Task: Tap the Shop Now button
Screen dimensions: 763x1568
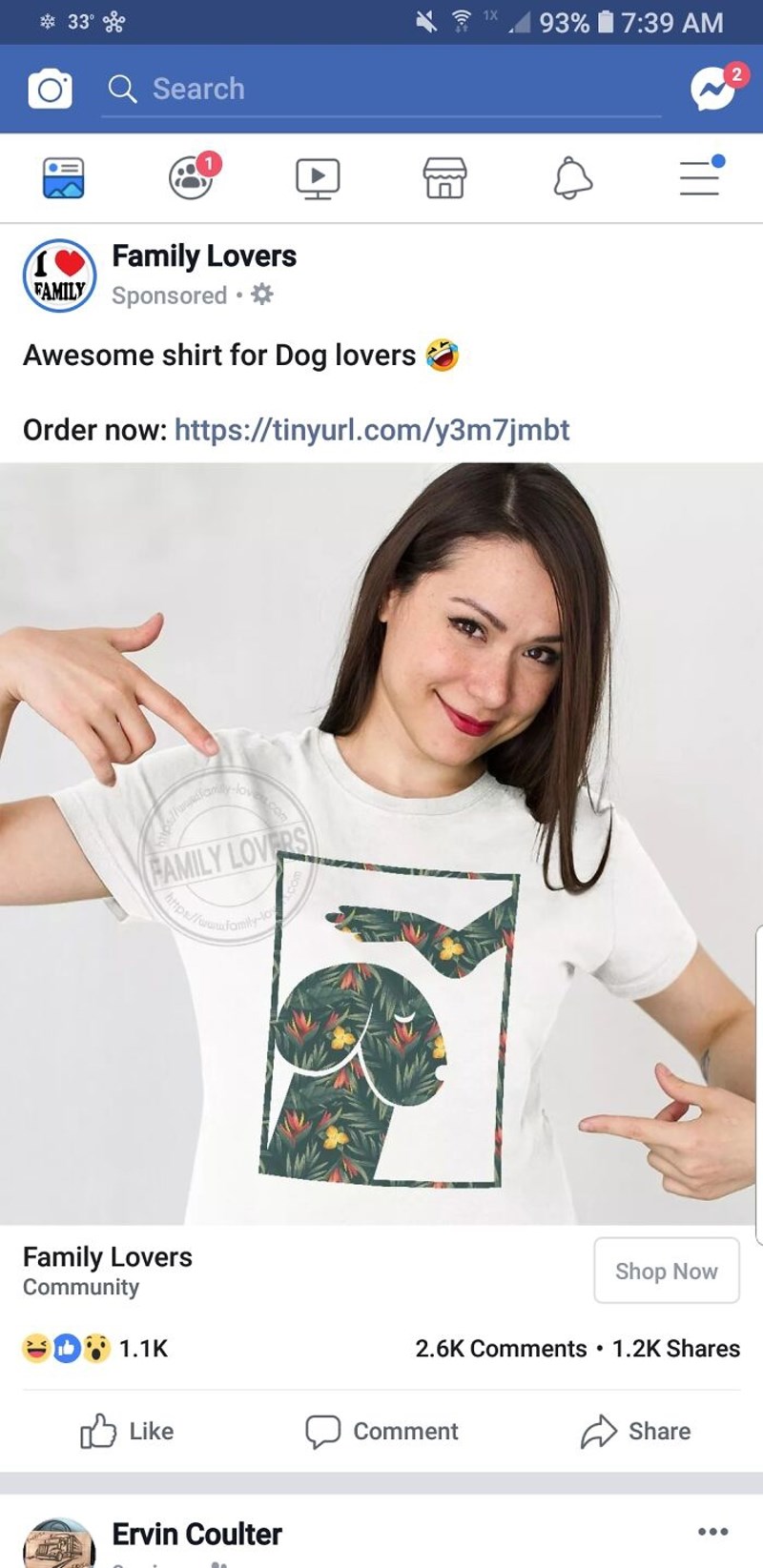Action: click(x=666, y=1271)
